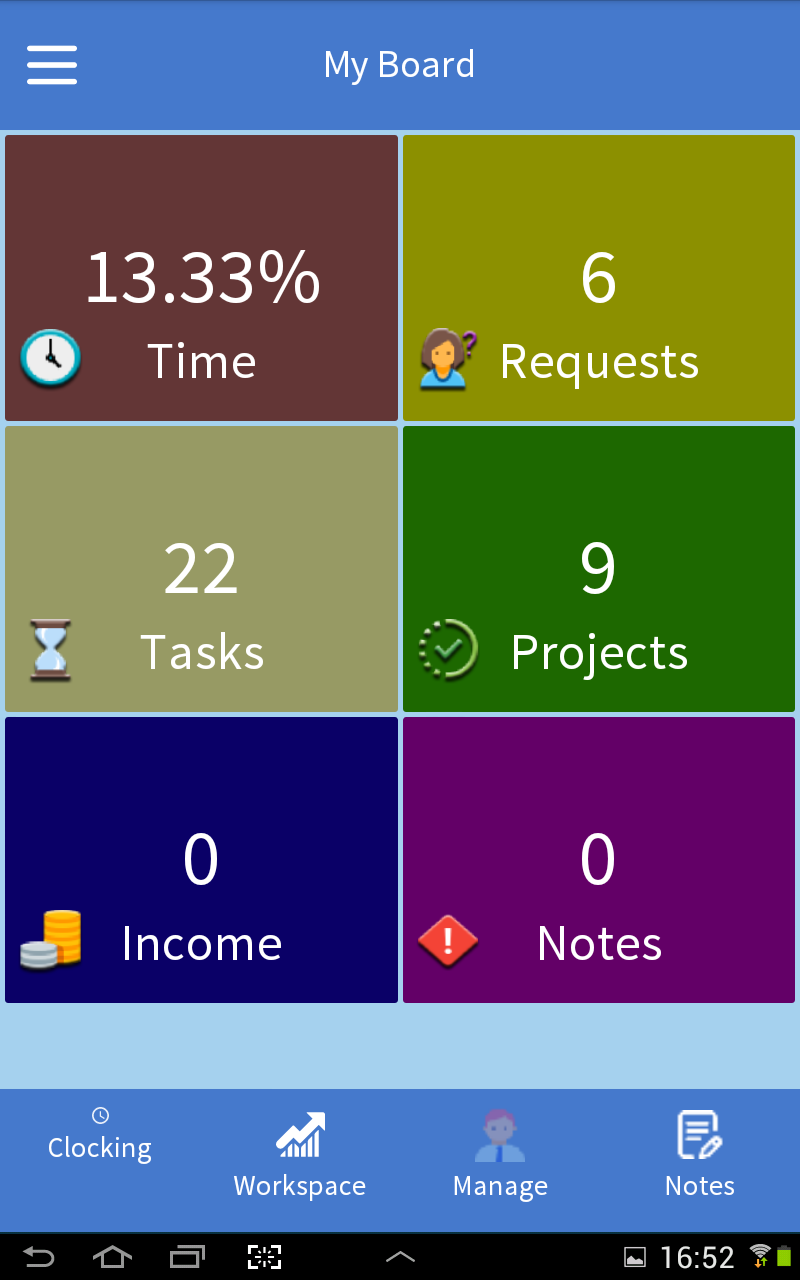Tap the checkmark icon on the Projects tile
Viewport: 800px width, 1280px height.
tap(448, 648)
